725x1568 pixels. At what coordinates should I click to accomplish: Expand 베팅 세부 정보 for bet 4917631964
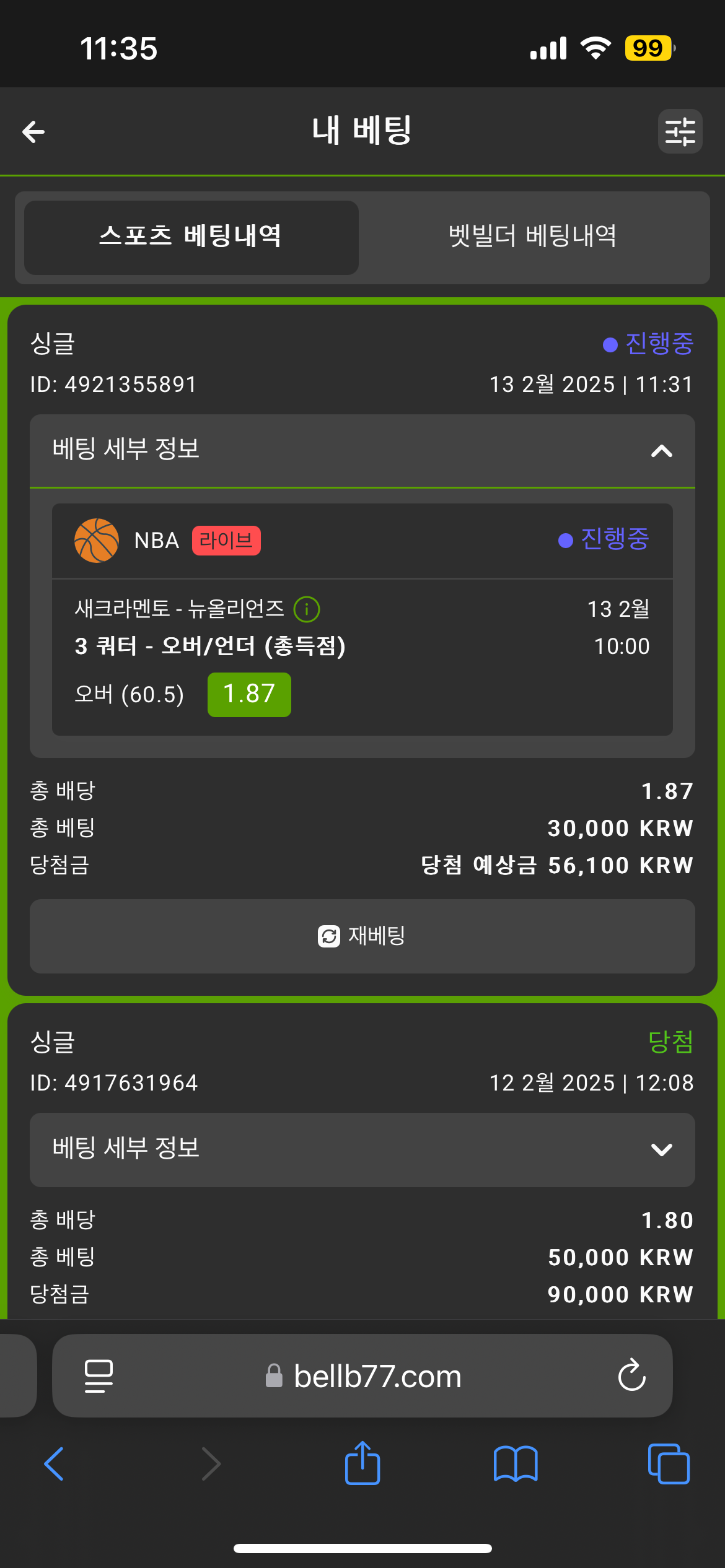(x=362, y=1149)
